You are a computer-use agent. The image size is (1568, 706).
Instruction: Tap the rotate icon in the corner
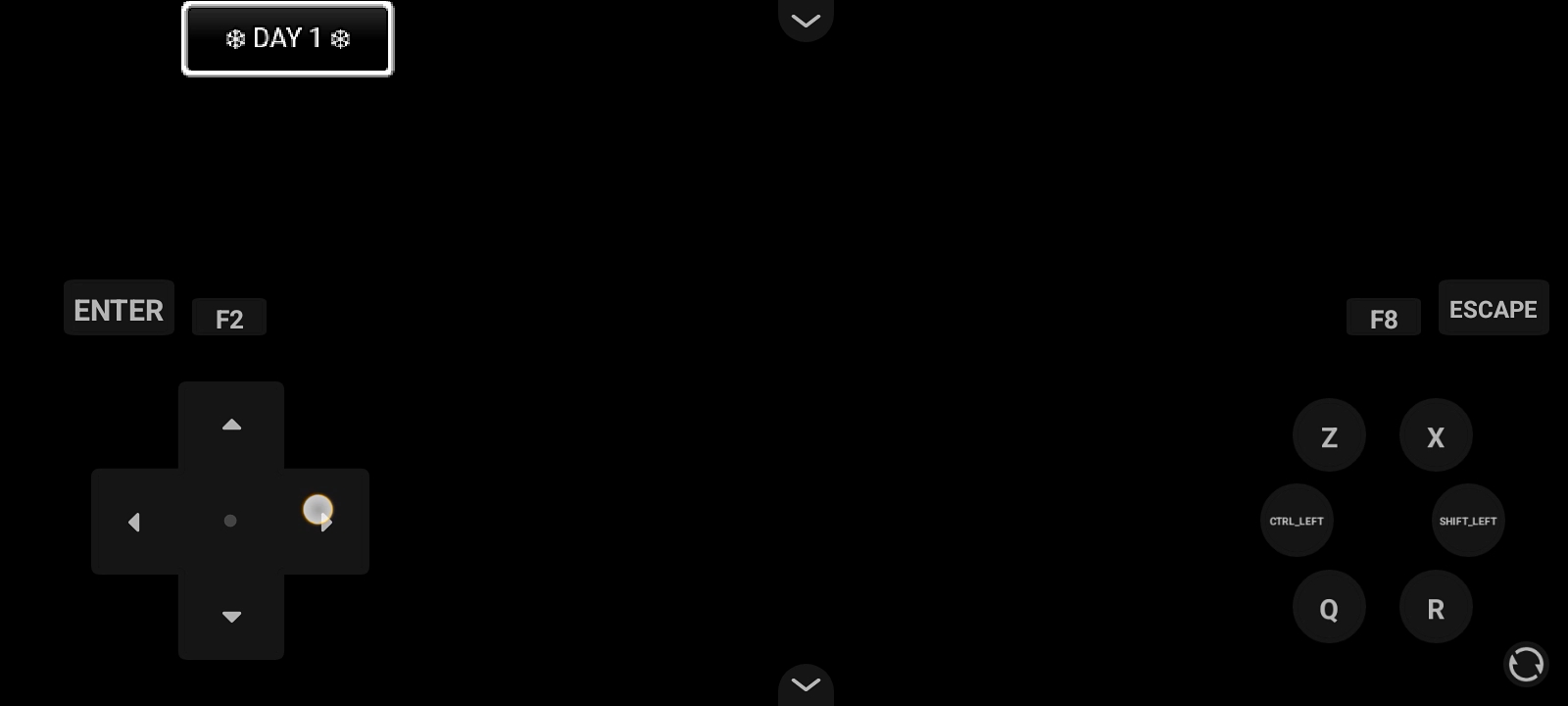tap(1526, 664)
